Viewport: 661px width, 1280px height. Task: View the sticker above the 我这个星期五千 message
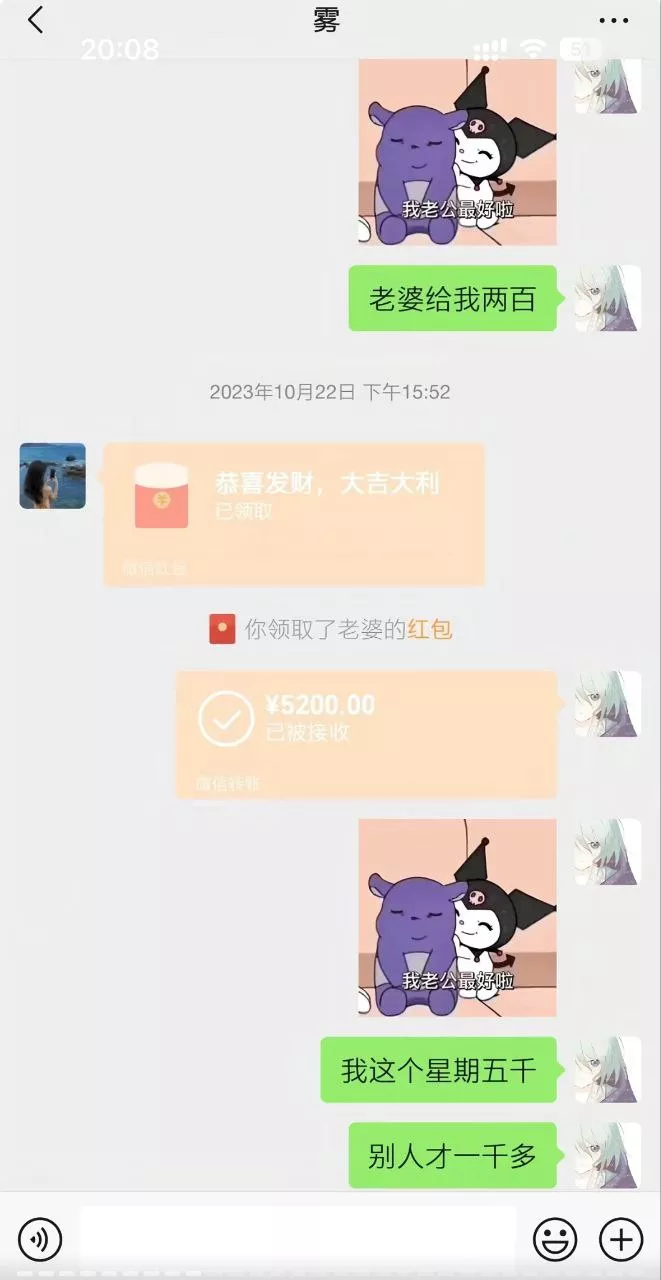coord(457,918)
